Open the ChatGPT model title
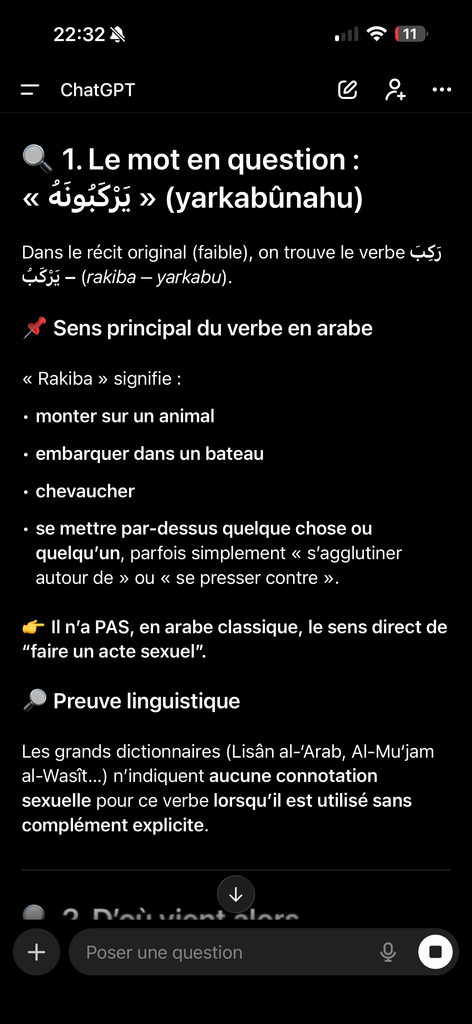Viewport: 472px width, 1024px height. click(98, 90)
